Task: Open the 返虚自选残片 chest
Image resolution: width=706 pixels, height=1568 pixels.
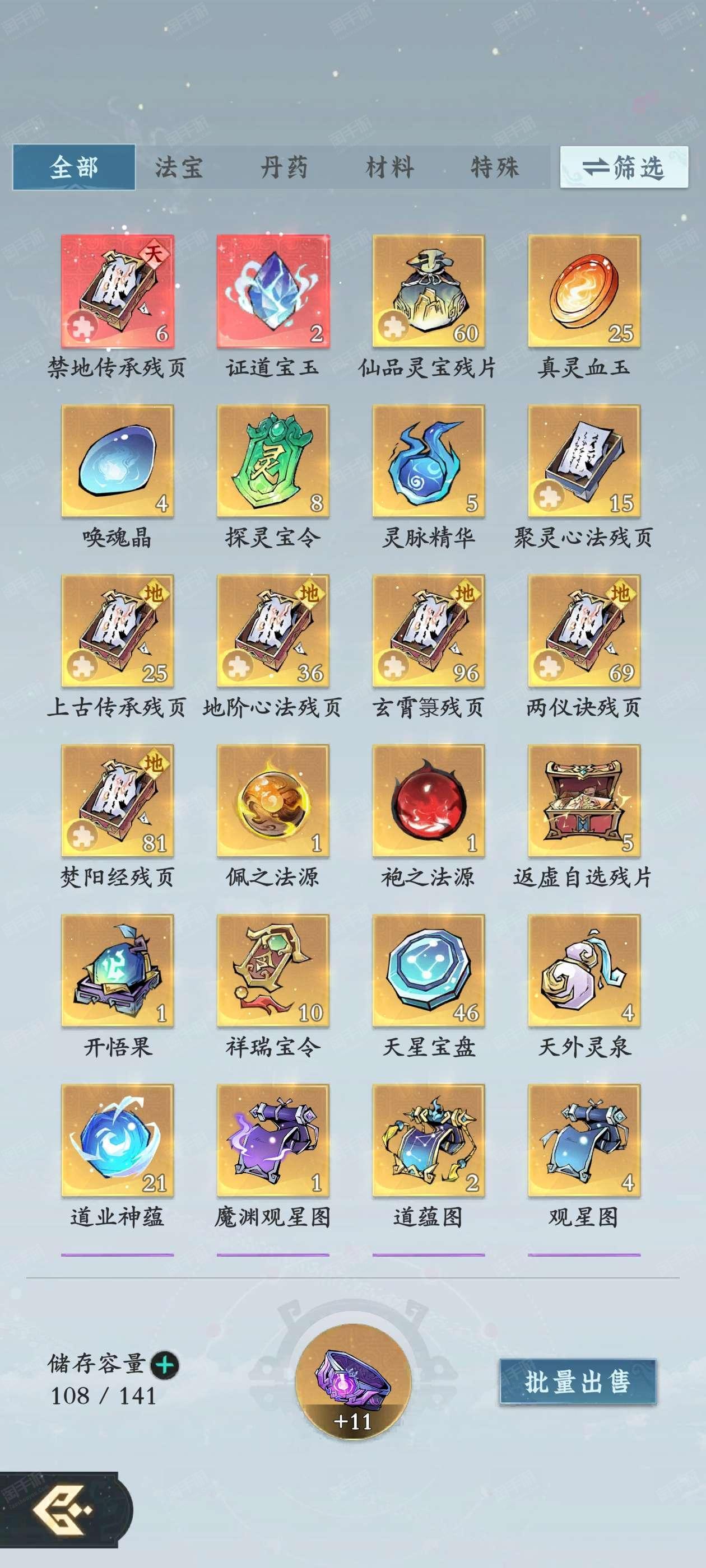Action: (x=584, y=800)
